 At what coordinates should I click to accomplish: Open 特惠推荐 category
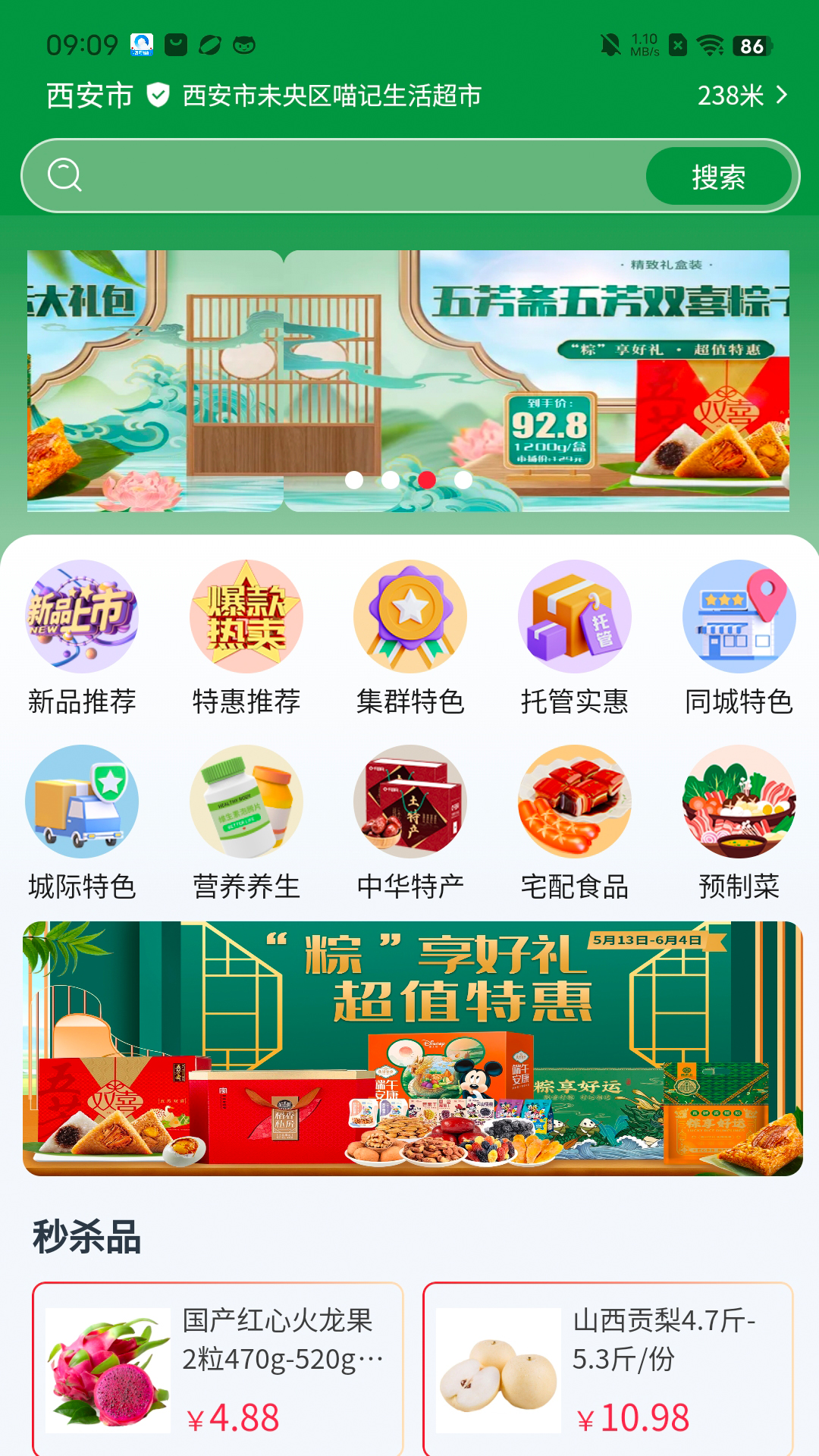pos(246,639)
